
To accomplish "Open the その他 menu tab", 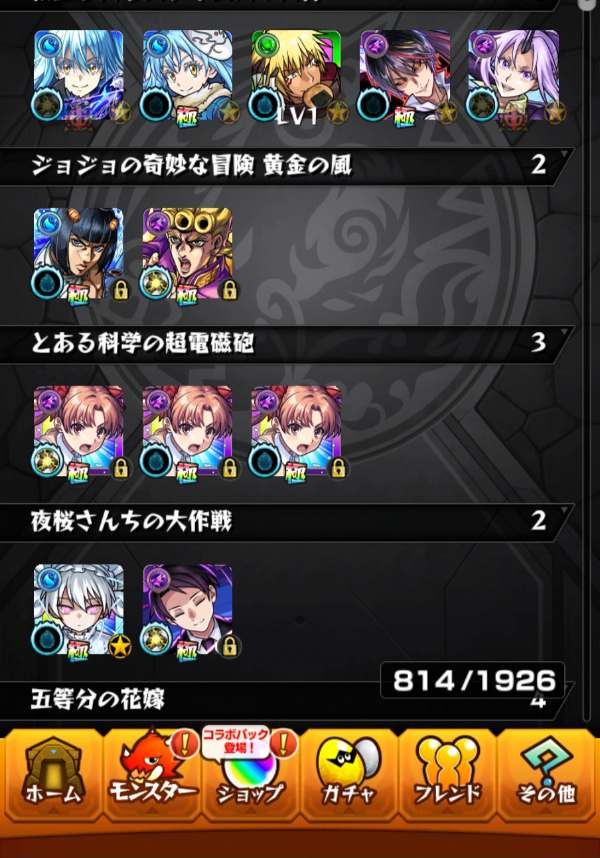I will [x=546, y=780].
